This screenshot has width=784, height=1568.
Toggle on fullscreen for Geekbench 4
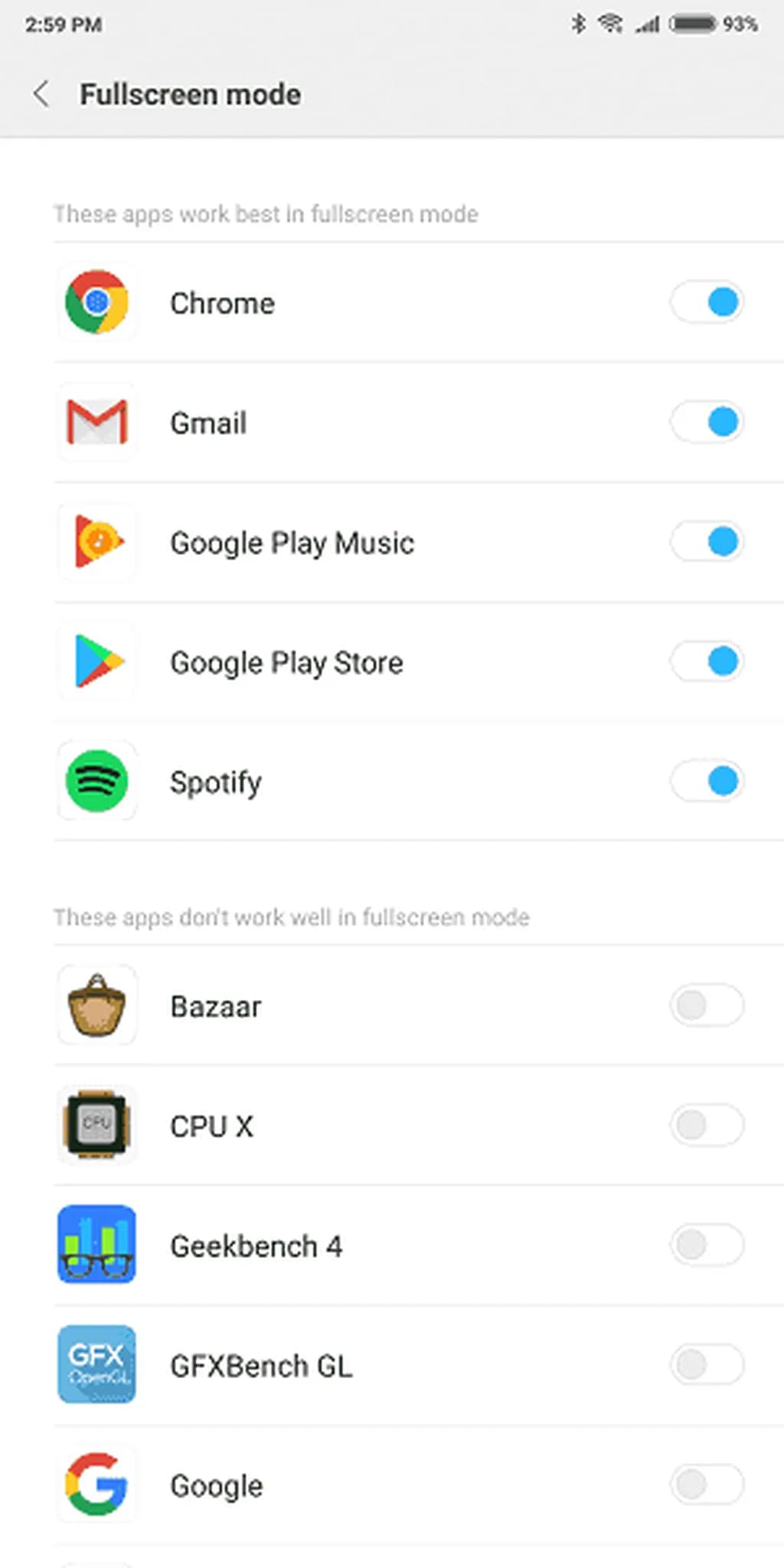coord(707,1245)
